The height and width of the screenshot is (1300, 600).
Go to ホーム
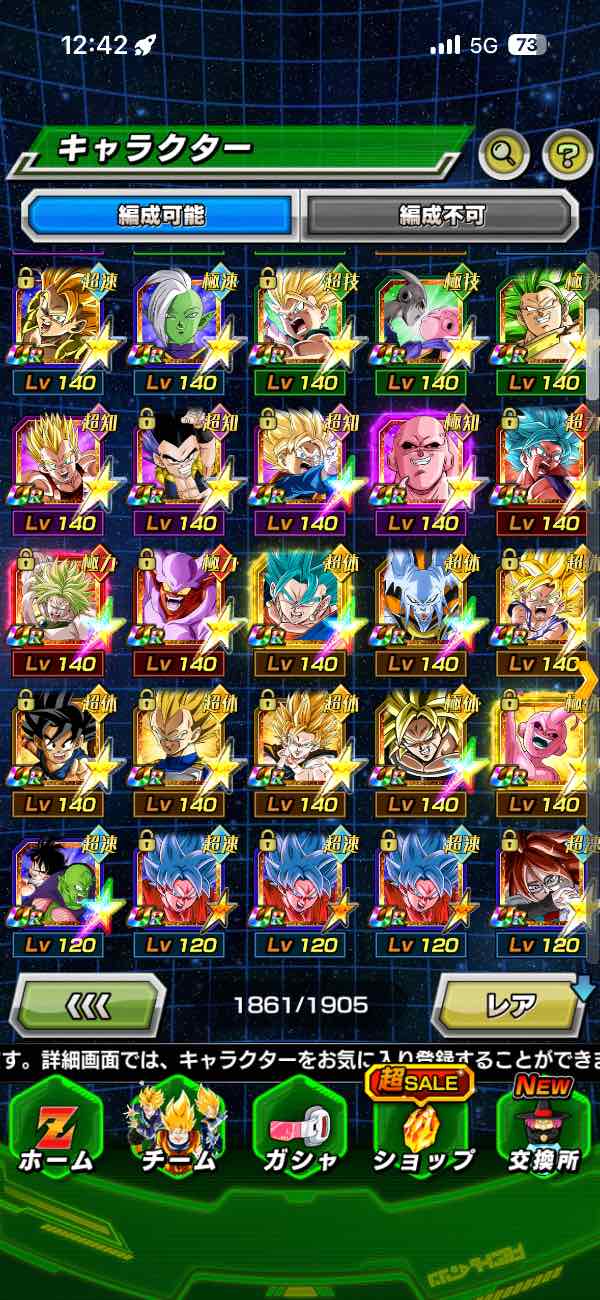56,1132
